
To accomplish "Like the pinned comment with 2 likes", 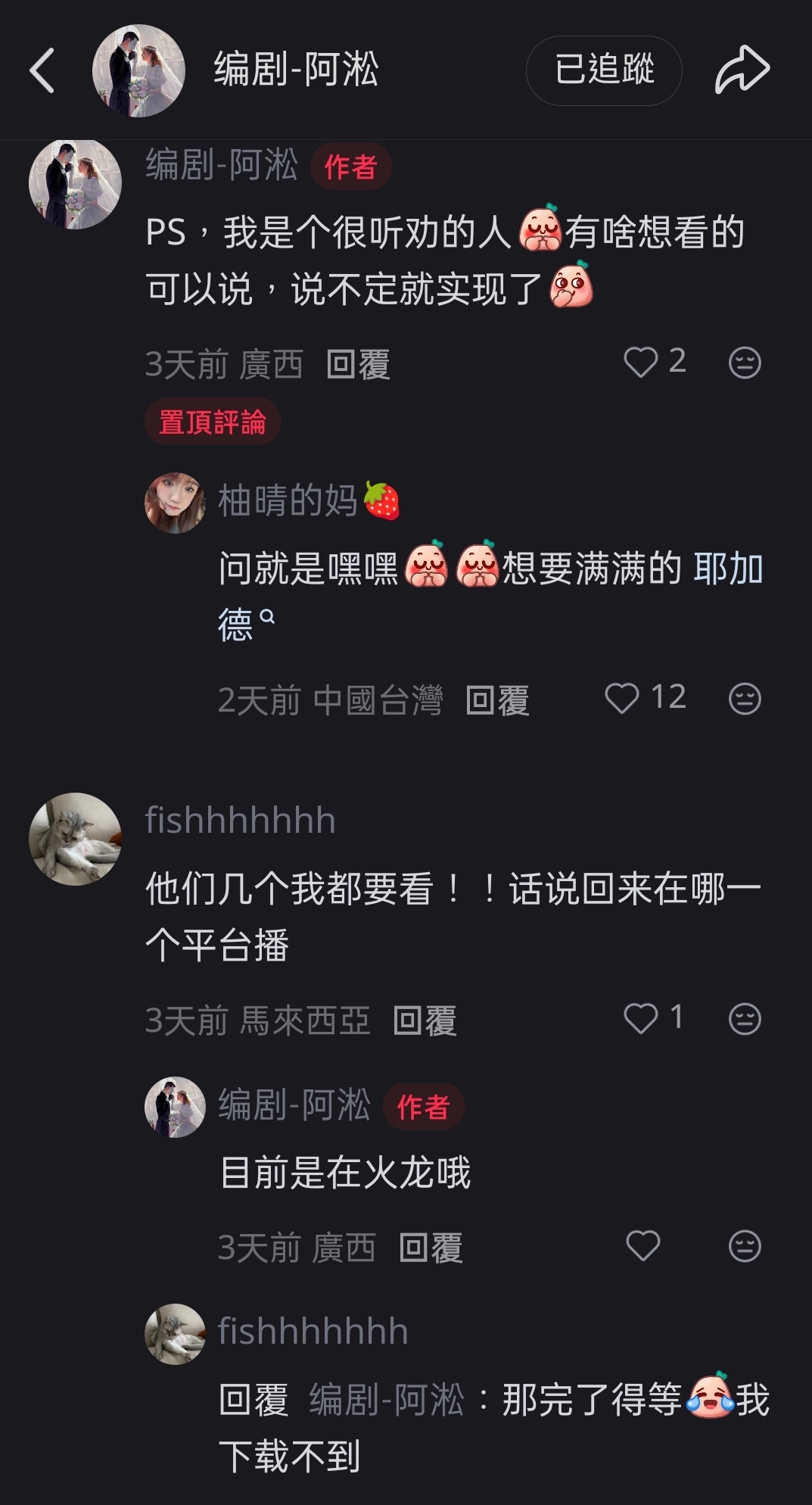I will [641, 362].
